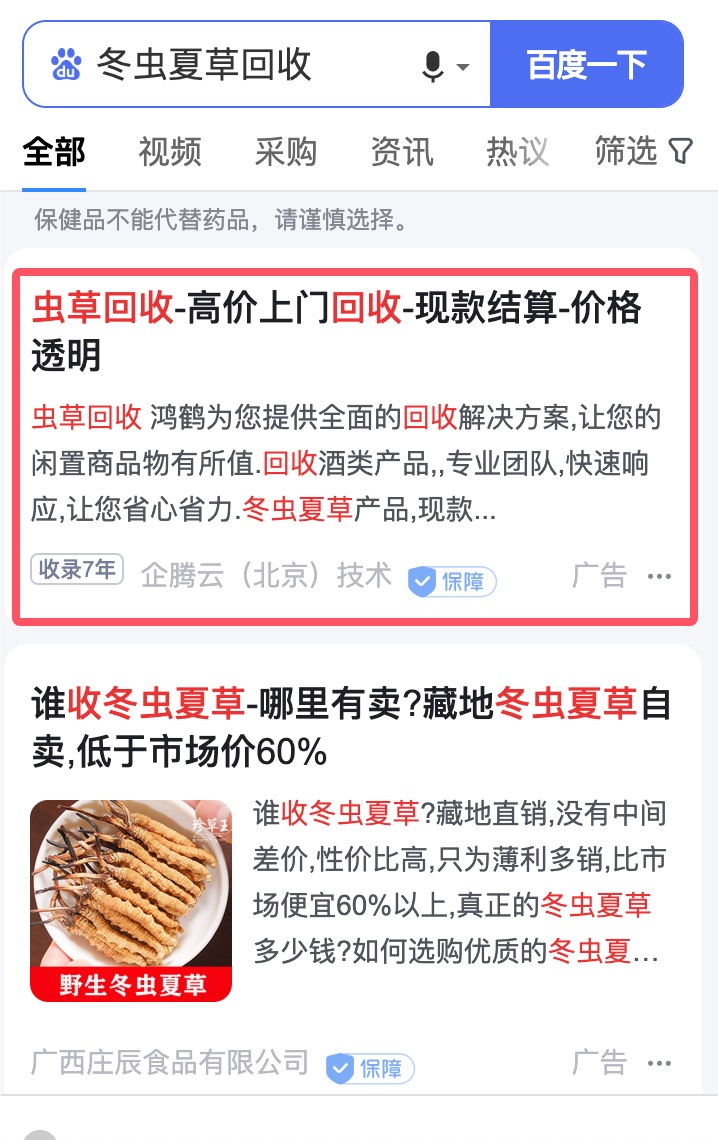Open the 谁收冬虫夏草 result title
Viewport: 718px width, 1140px height.
tap(350, 726)
